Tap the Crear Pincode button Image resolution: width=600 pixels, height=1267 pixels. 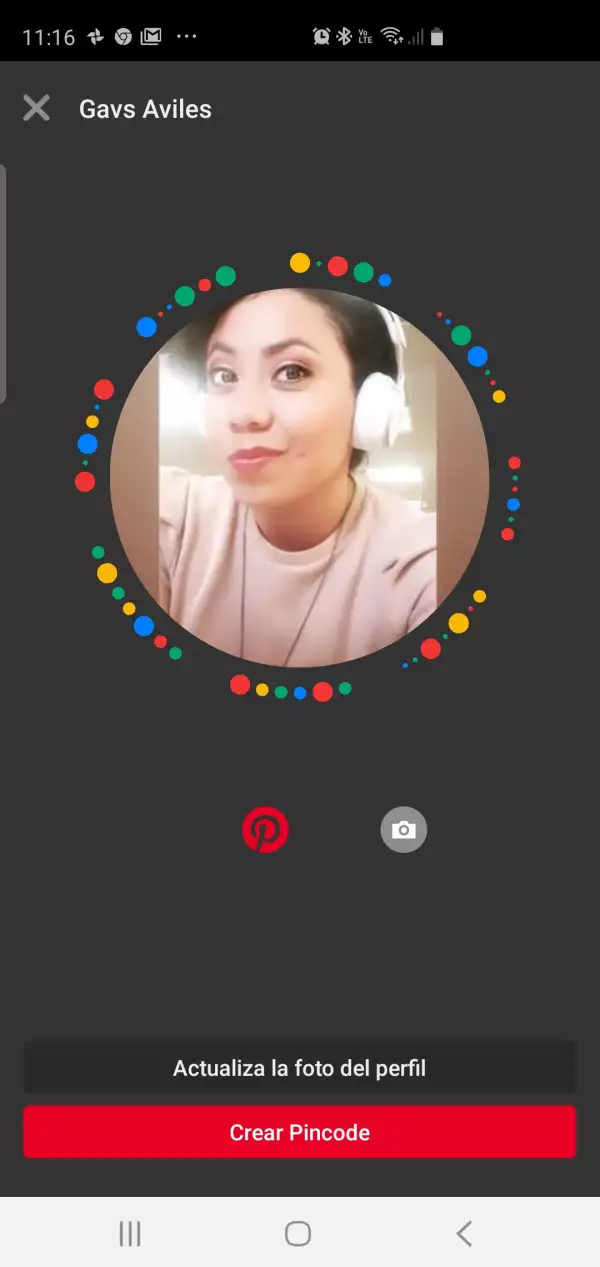(x=300, y=1132)
